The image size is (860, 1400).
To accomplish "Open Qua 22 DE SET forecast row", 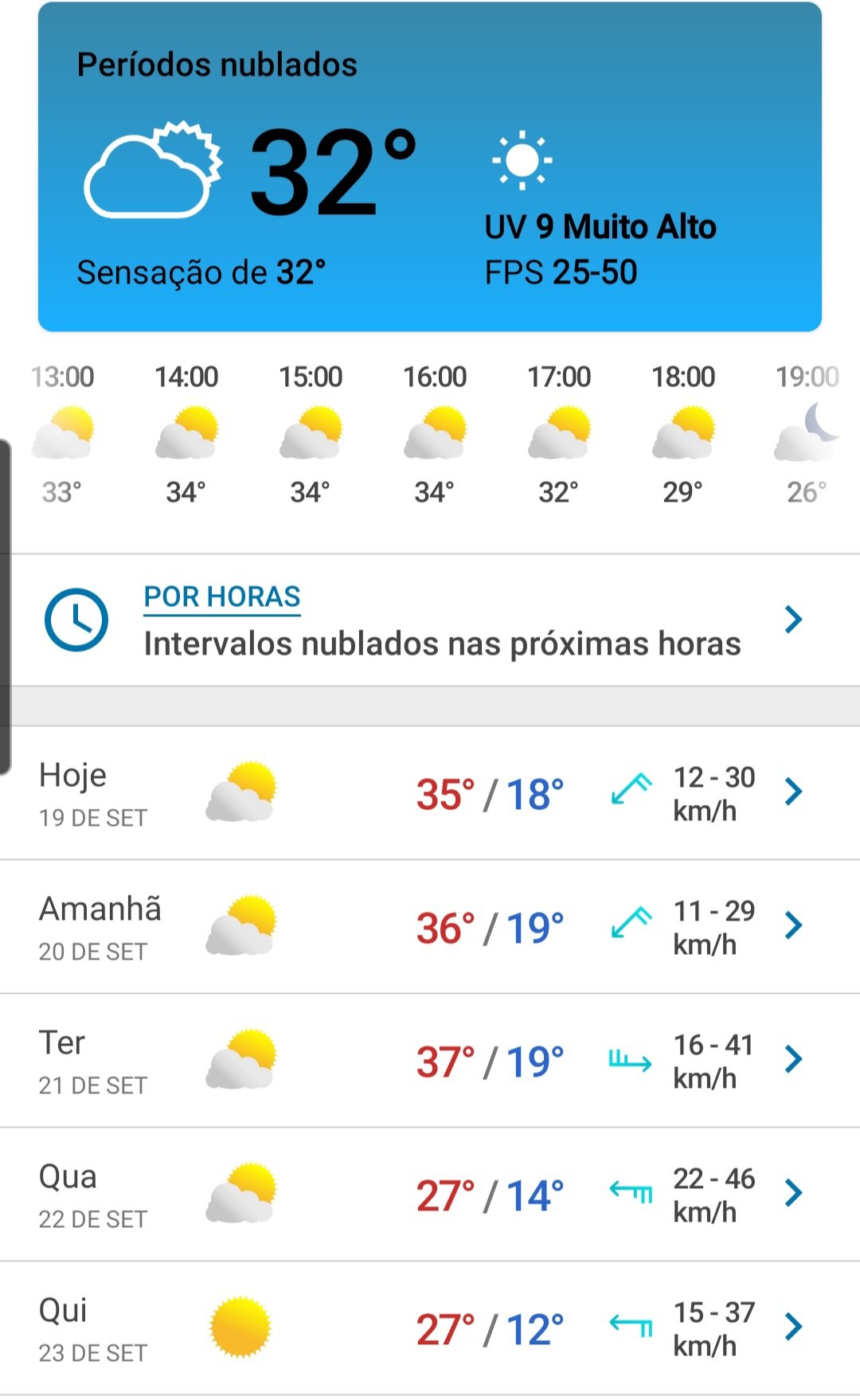I will click(430, 1195).
